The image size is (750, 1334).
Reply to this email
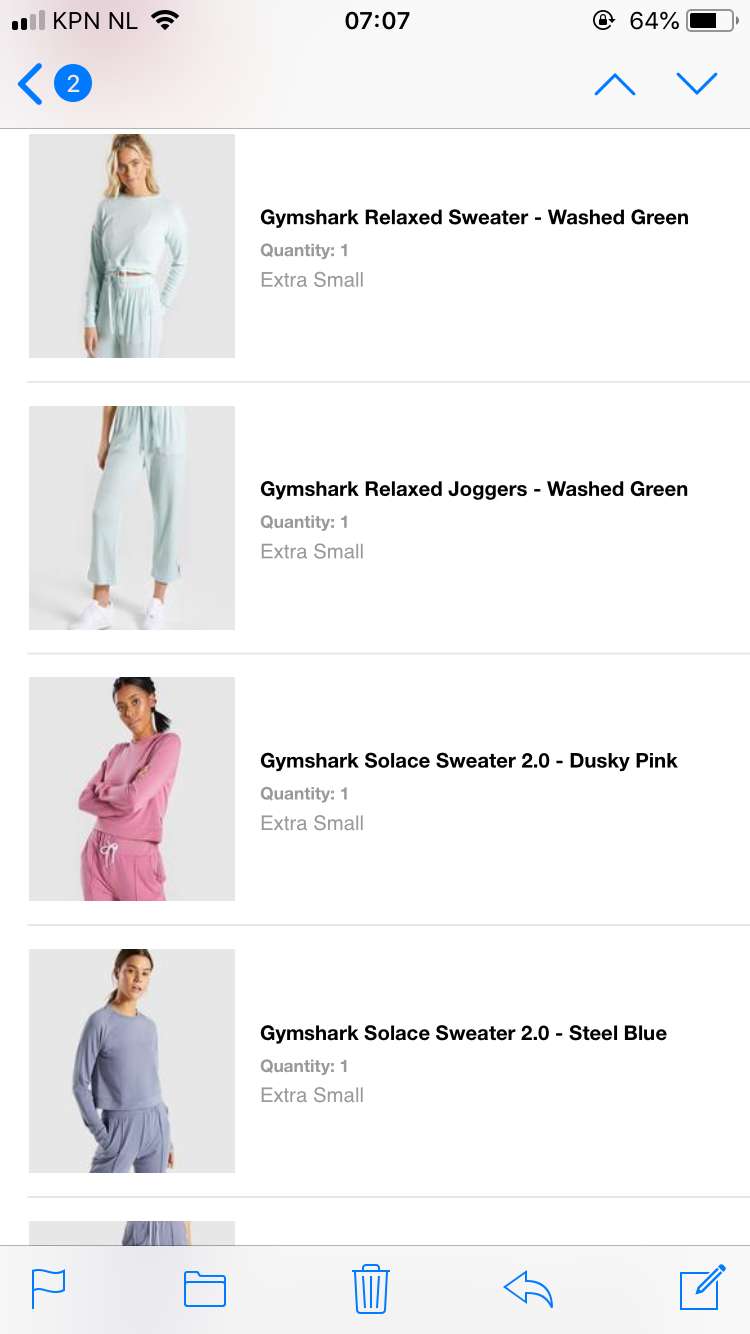(528, 1289)
